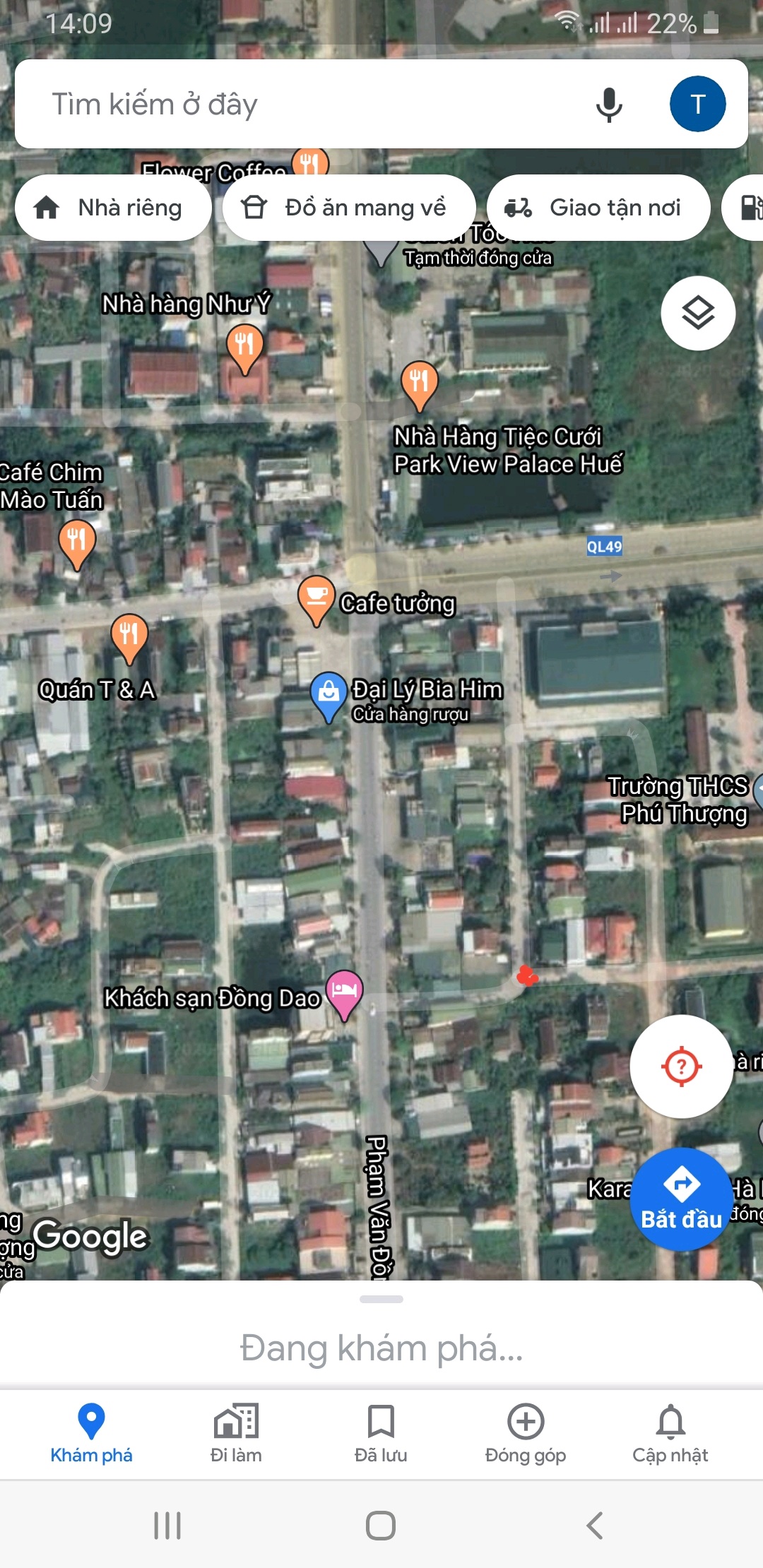763x1568 pixels.
Task: Select the "Đồ ăn mang về" chip
Action: [349, 208]
